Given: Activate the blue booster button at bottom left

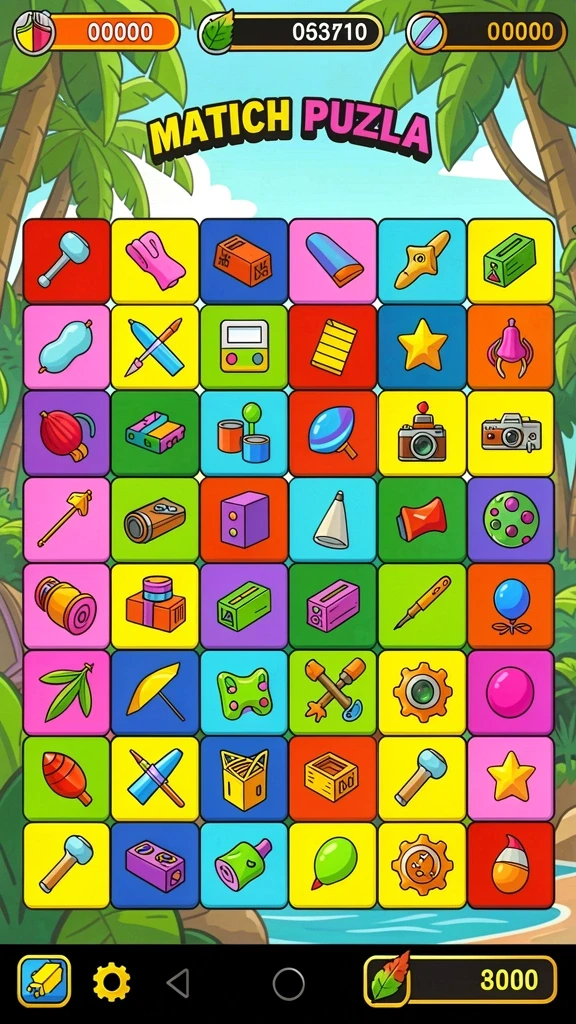Looking at the screenshot, I should tap(44, 981).
